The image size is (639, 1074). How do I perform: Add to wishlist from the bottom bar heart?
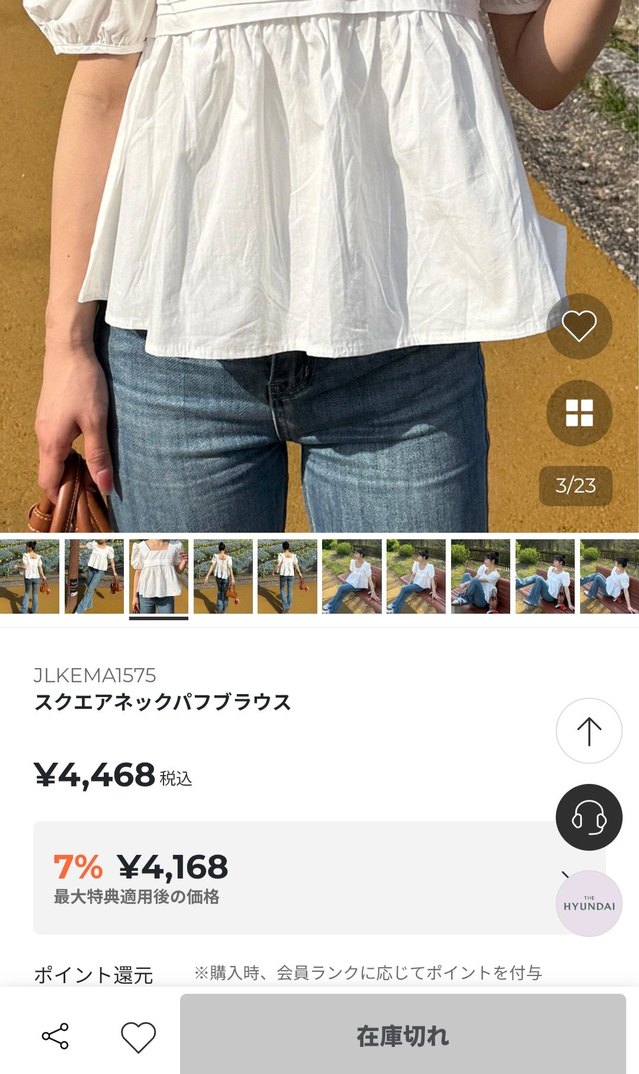tap(138, 1036)
